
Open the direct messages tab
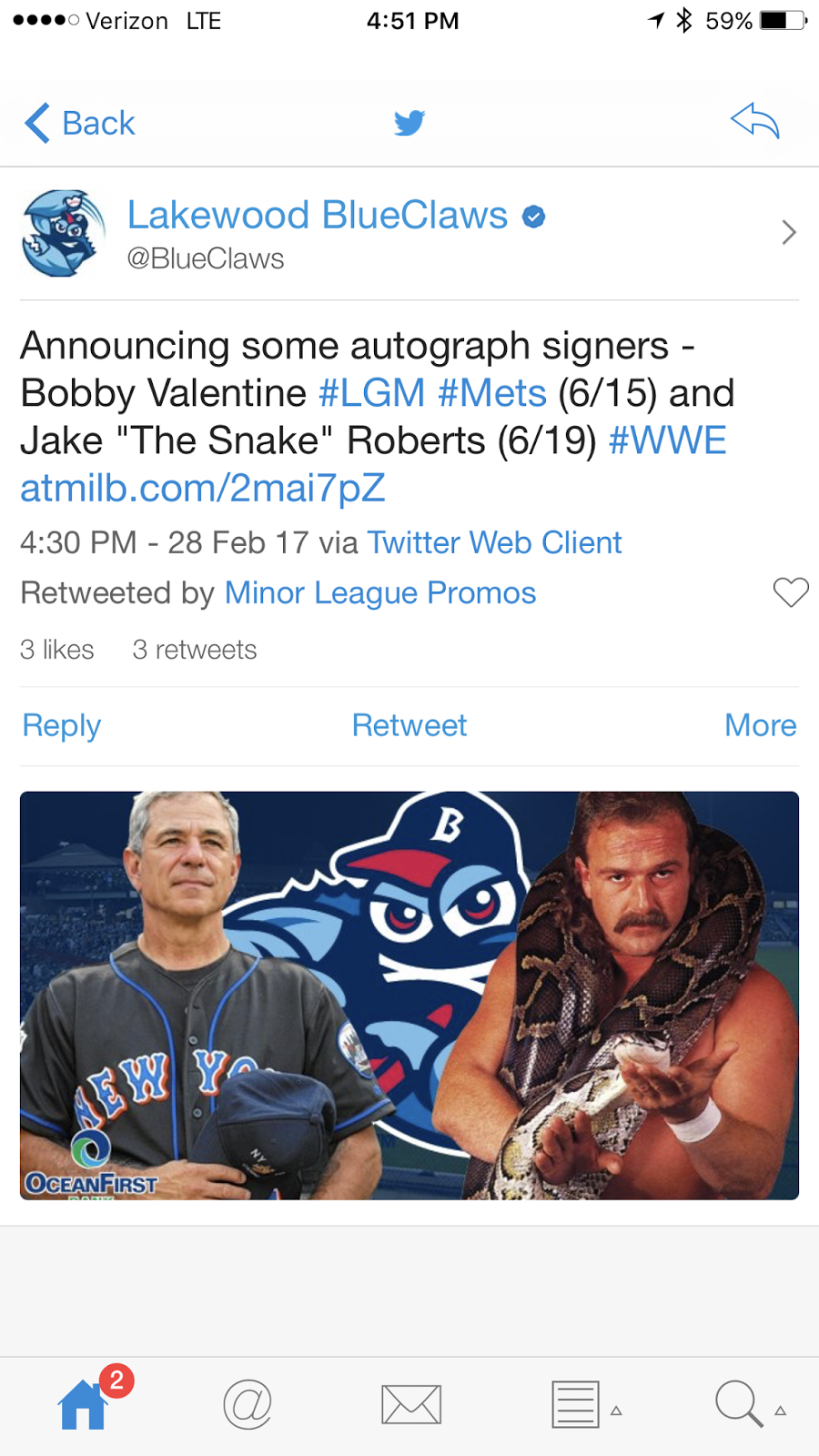411,1404
